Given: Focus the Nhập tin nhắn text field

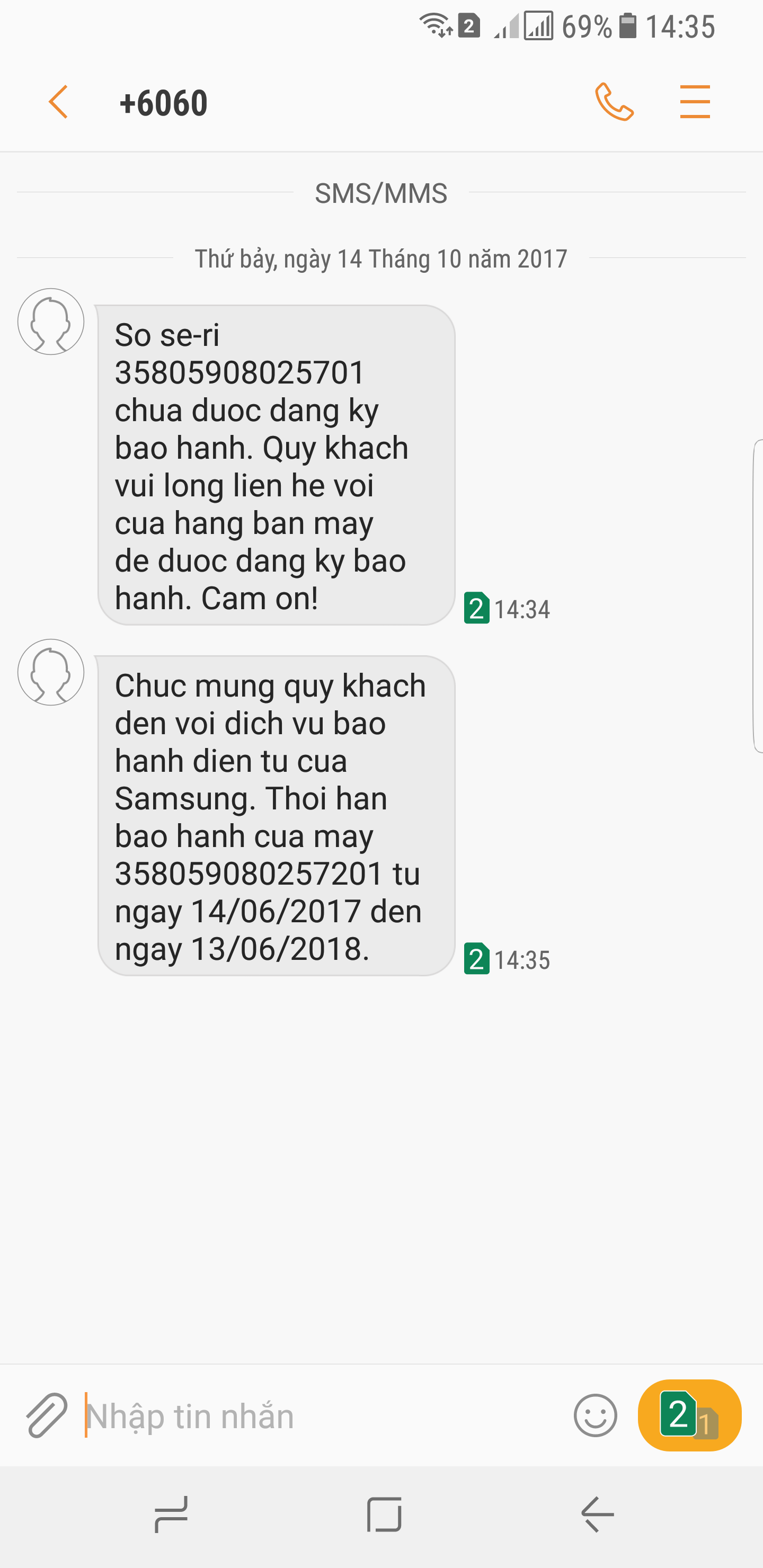Looking at the screenshot, I should 323,1415.
